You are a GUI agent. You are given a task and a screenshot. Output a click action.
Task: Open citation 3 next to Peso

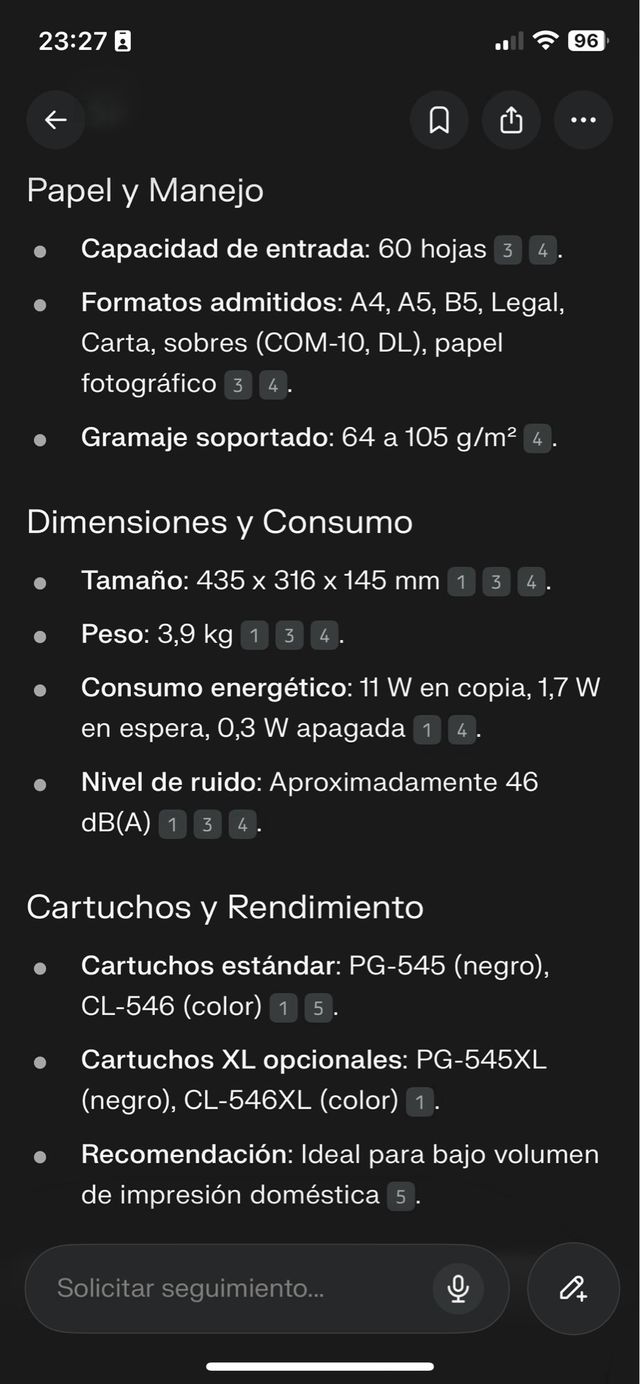pyautogui.click(x=288, y=635)
